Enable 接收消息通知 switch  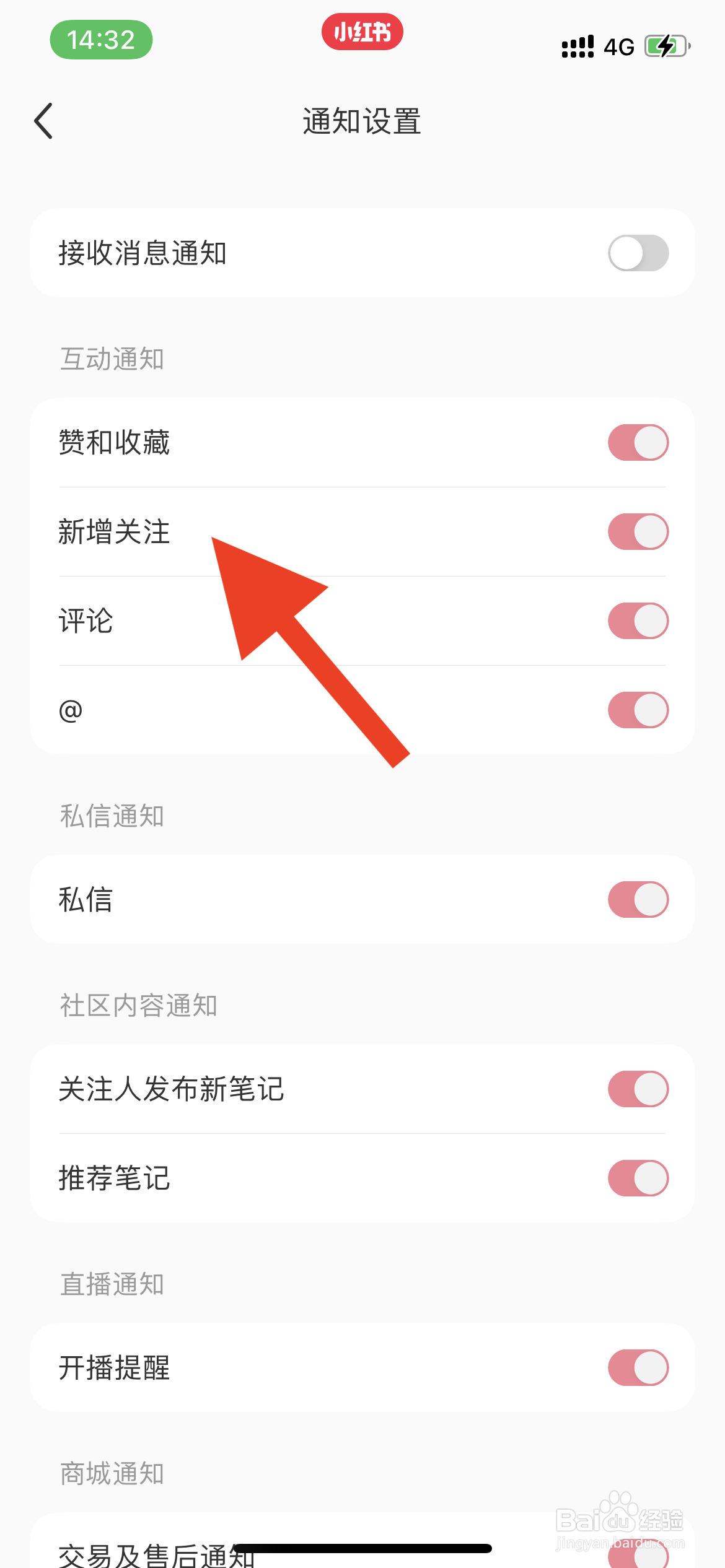click(637, 252)
